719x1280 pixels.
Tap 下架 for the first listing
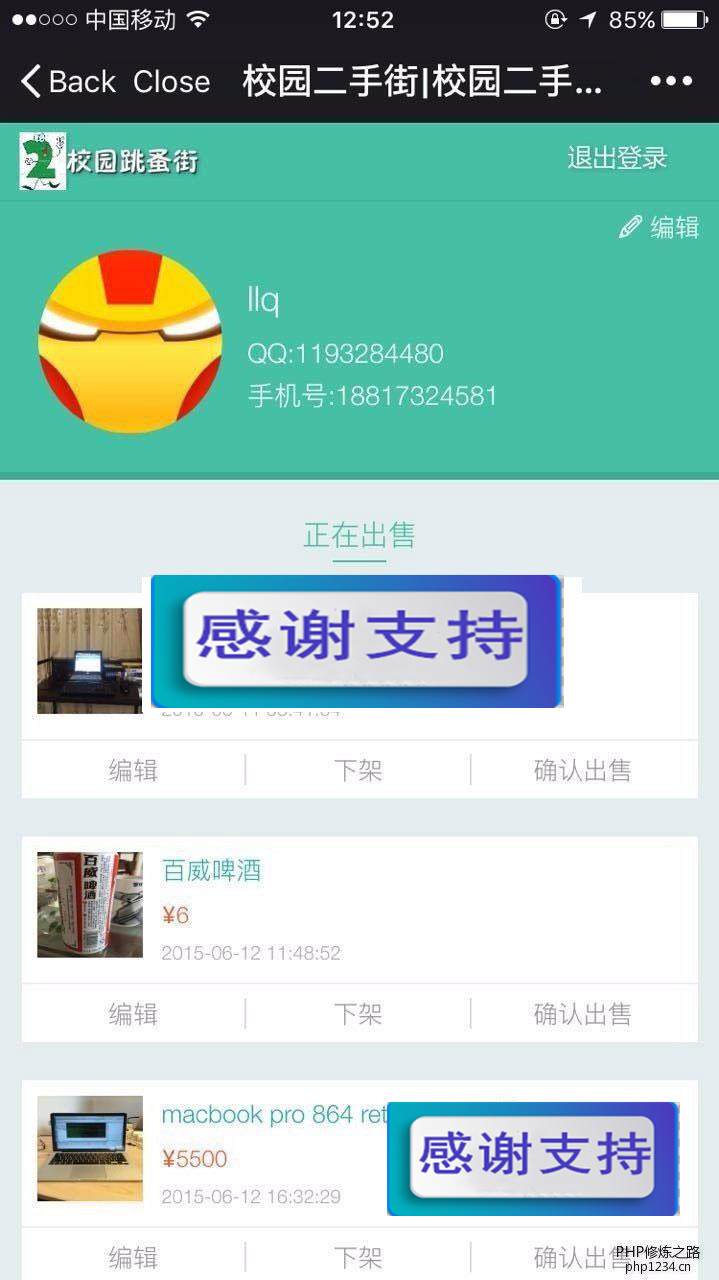coord(358,770)
